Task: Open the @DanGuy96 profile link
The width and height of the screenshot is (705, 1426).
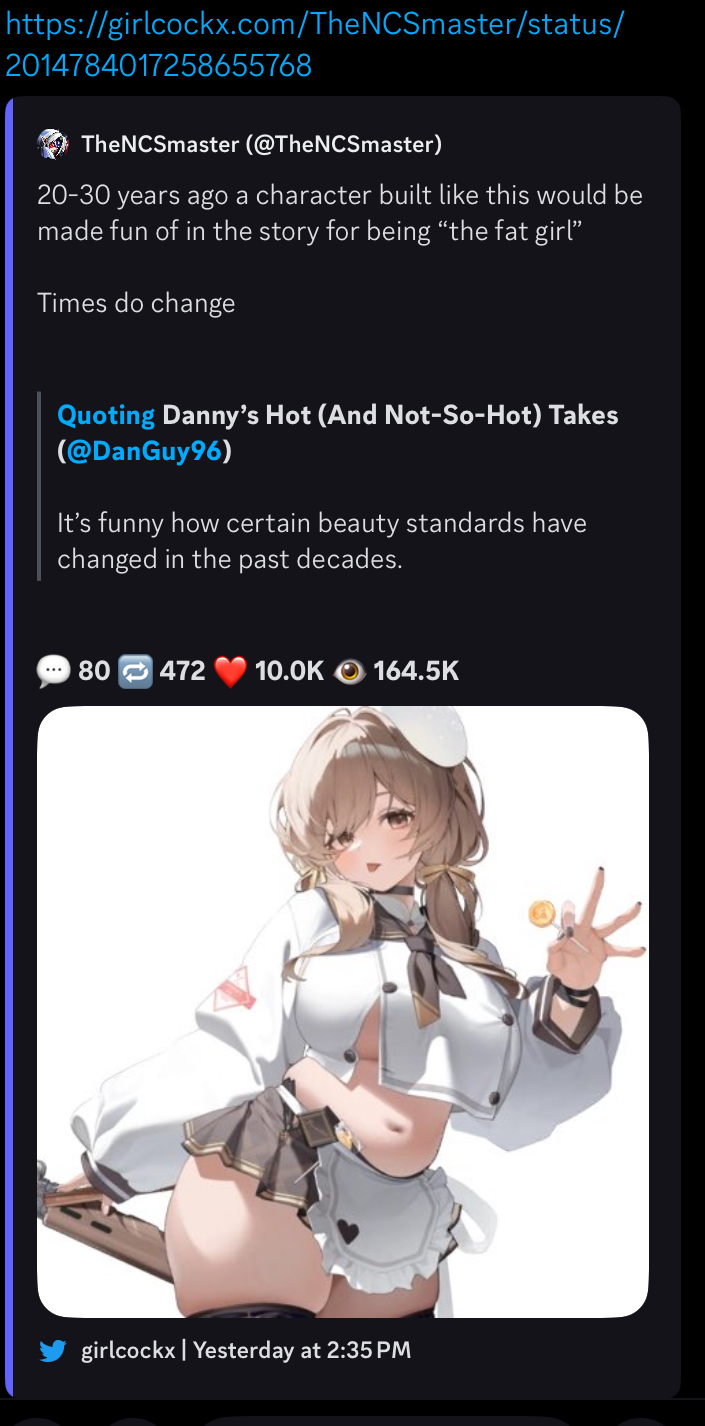Action: (144, 451)
